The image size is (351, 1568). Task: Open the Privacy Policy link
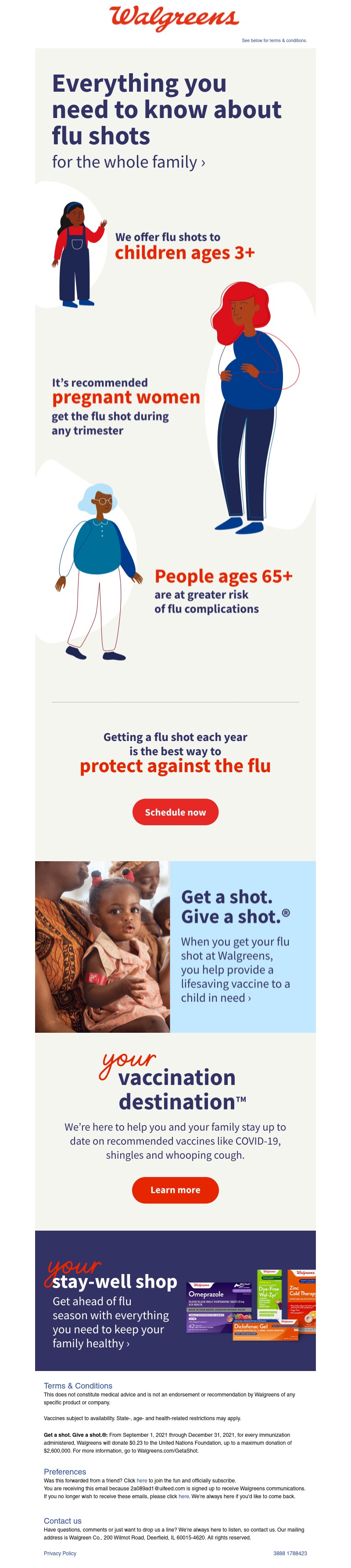tap(60, 1554)
